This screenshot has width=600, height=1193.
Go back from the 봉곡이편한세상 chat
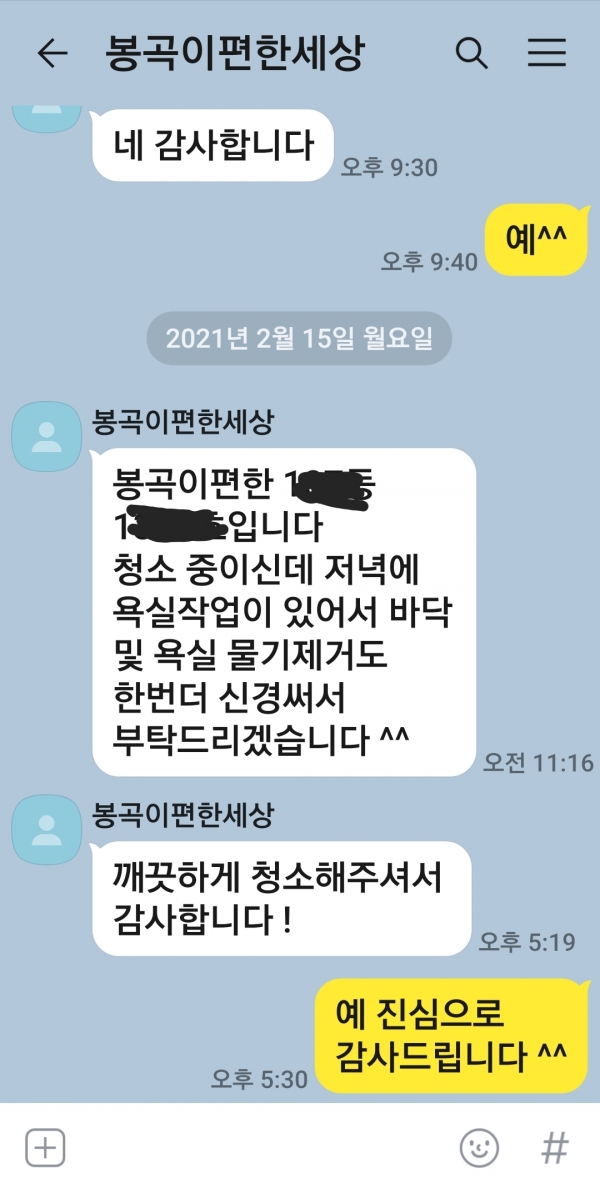(52, 54)
